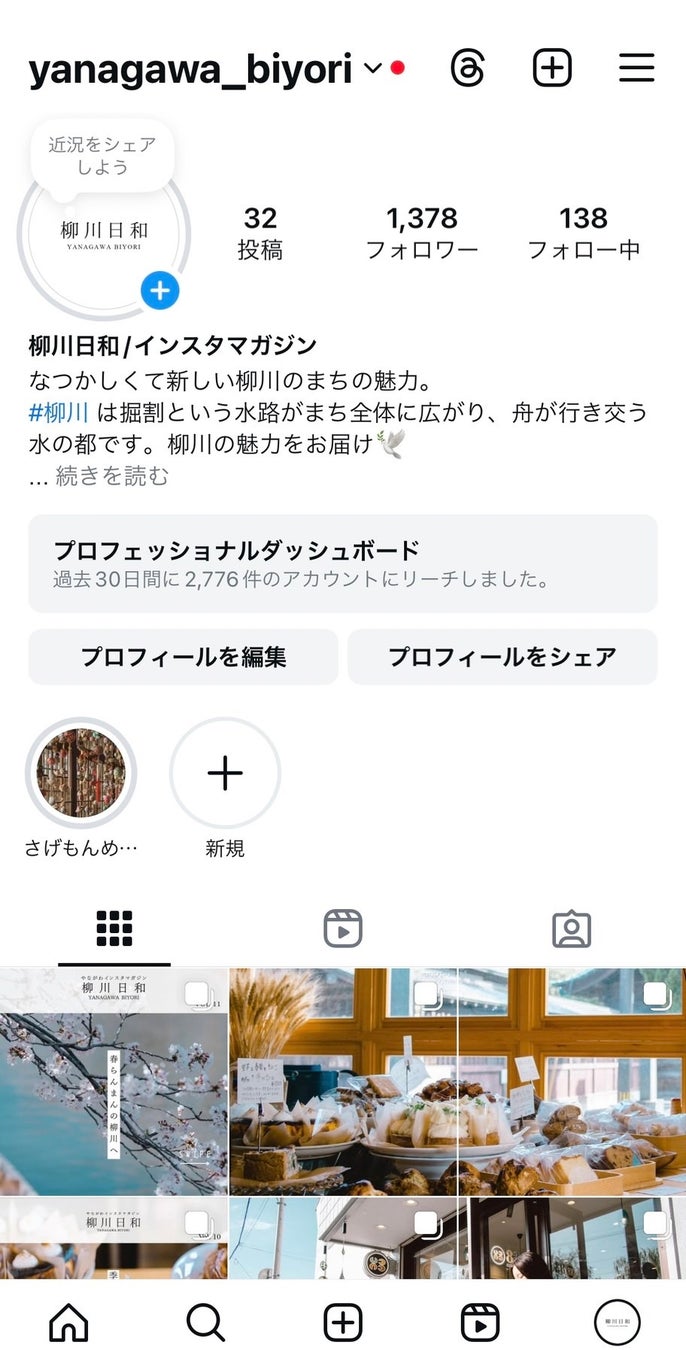Expand bio with 続きを読む

[111, 477]
